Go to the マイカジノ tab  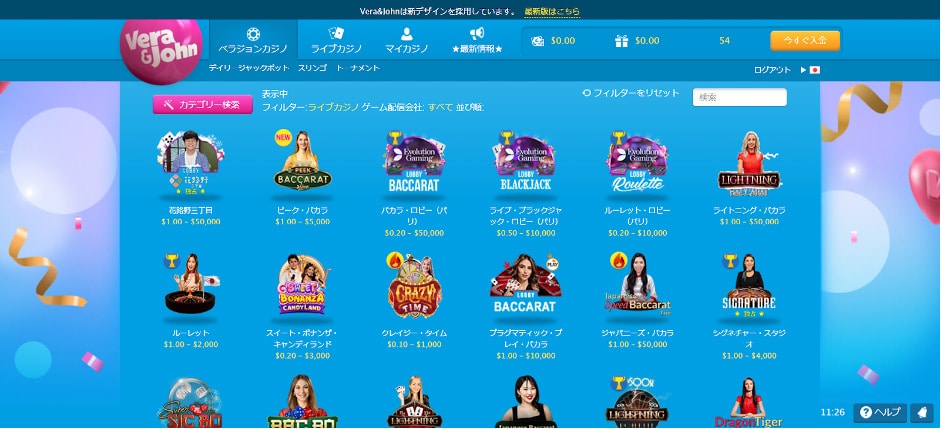click(x=406, y=41)
